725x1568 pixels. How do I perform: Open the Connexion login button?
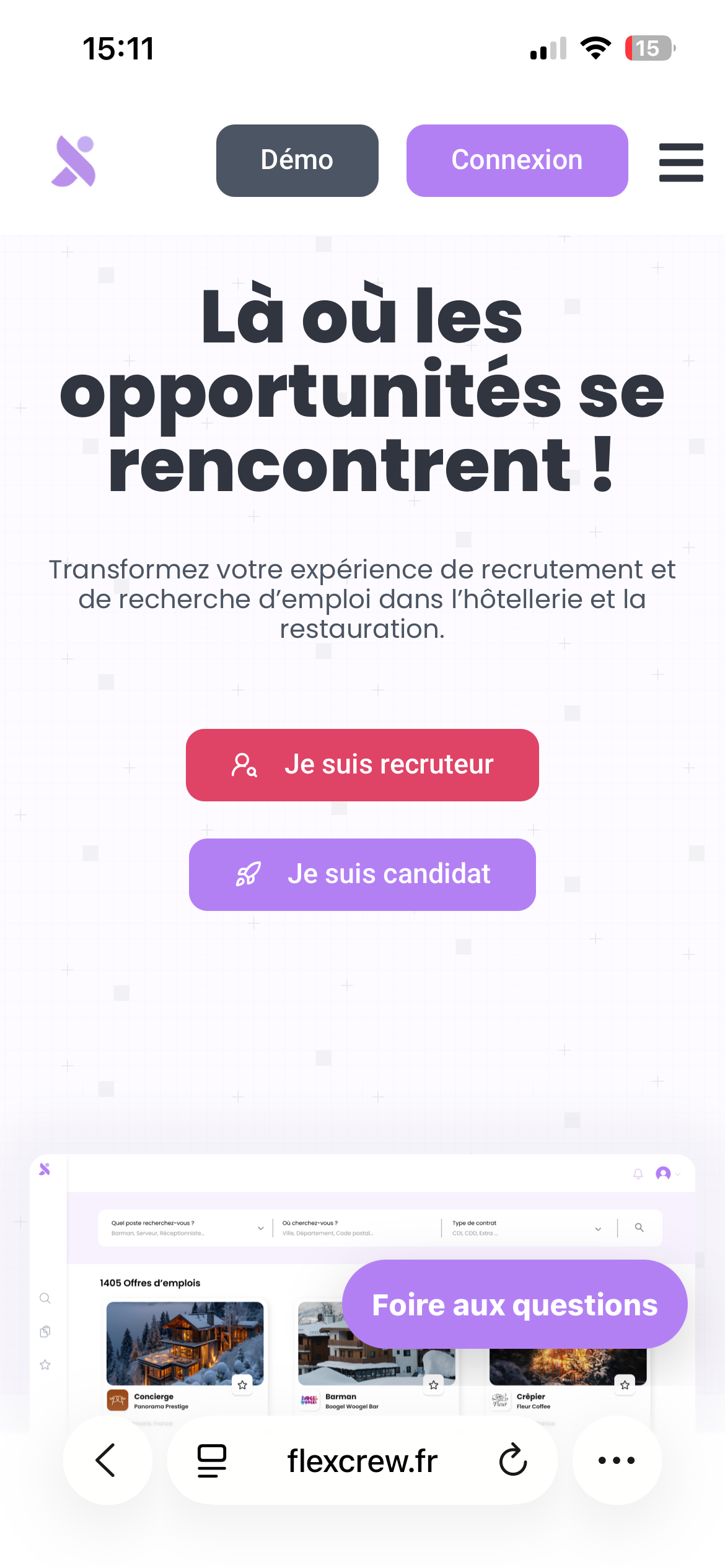click(x=517, y=160)
